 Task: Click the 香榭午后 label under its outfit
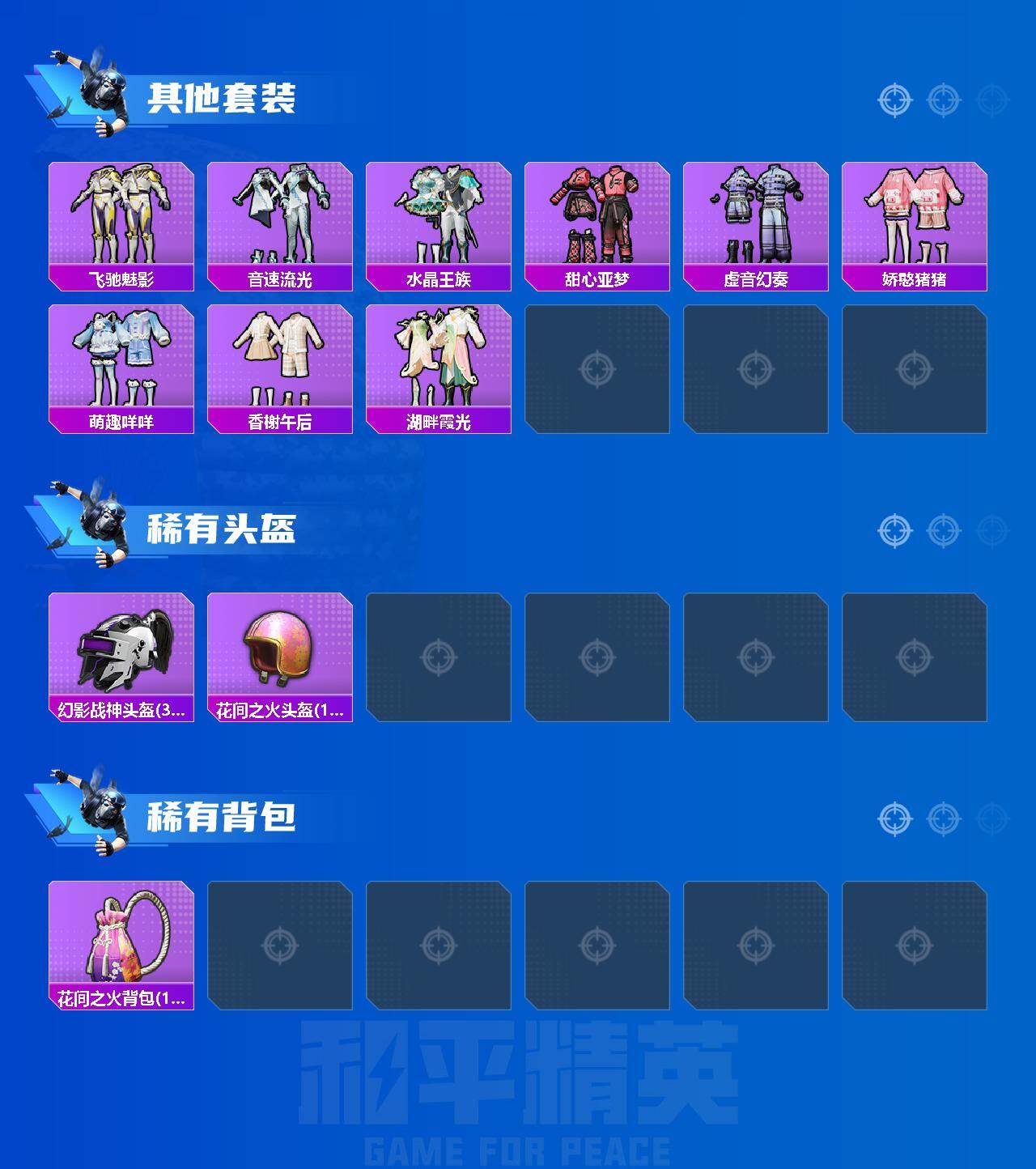point(281,422)
